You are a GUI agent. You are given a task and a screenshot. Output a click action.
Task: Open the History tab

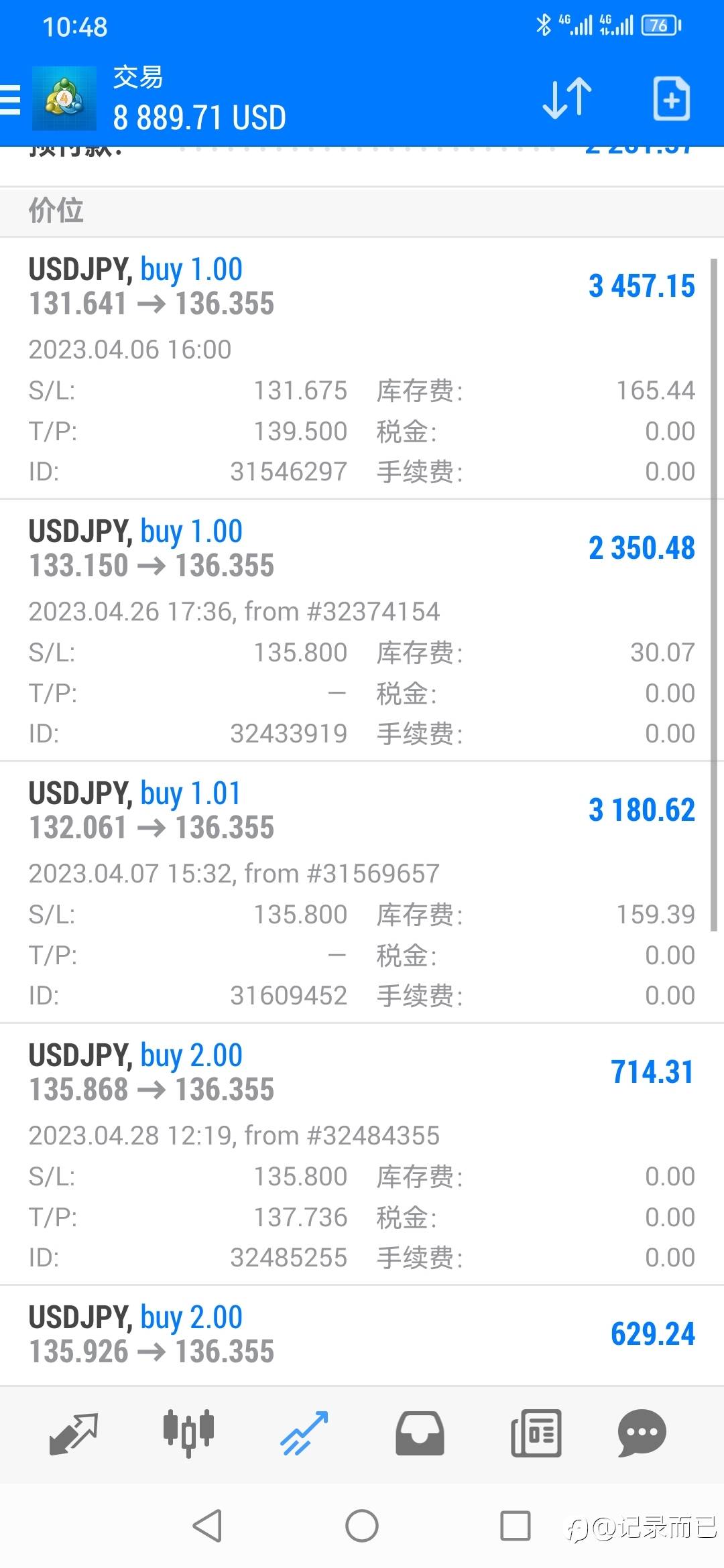tap(420, 1433)
